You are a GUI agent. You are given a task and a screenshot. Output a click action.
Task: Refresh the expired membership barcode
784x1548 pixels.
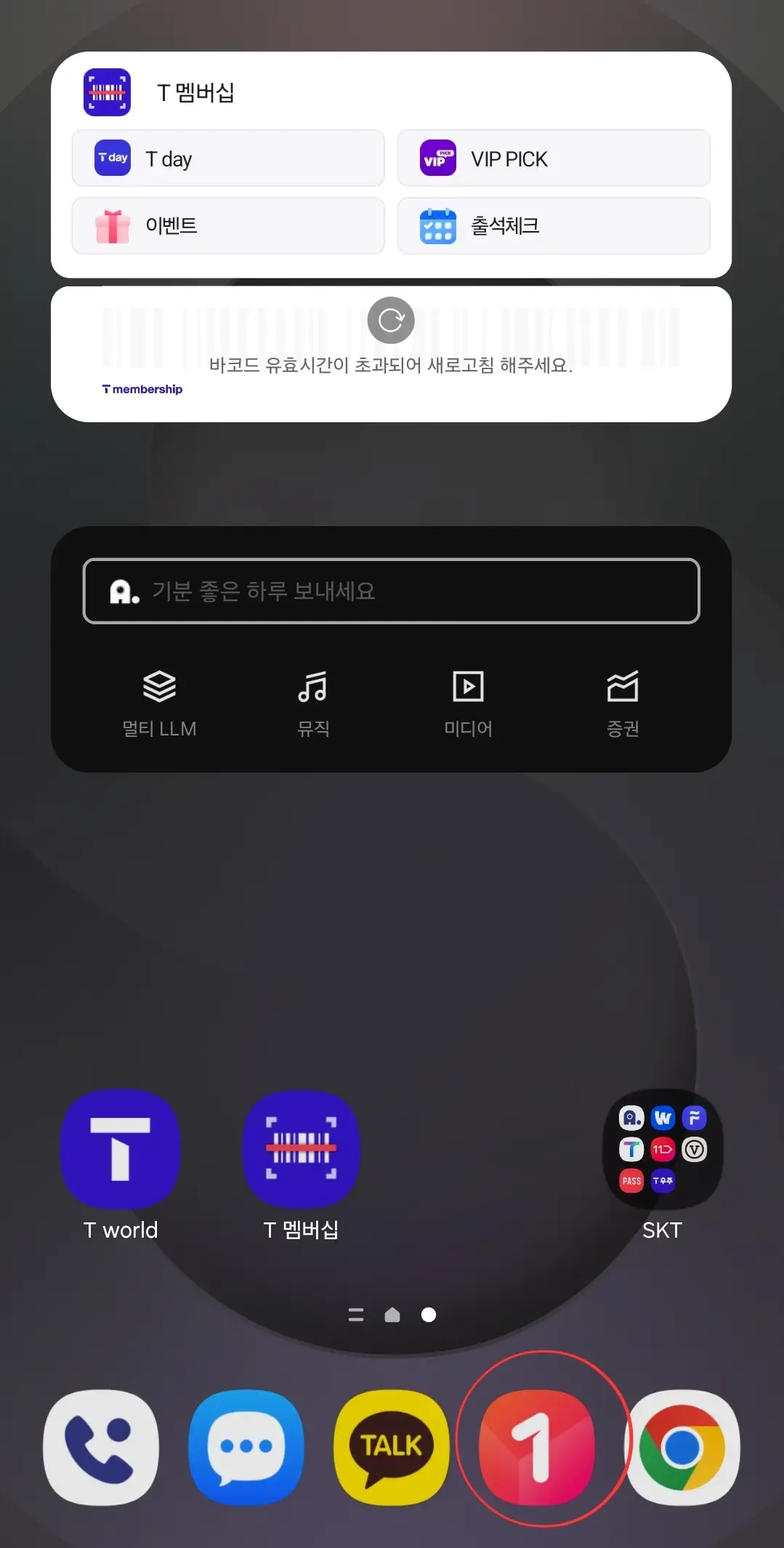390,320
